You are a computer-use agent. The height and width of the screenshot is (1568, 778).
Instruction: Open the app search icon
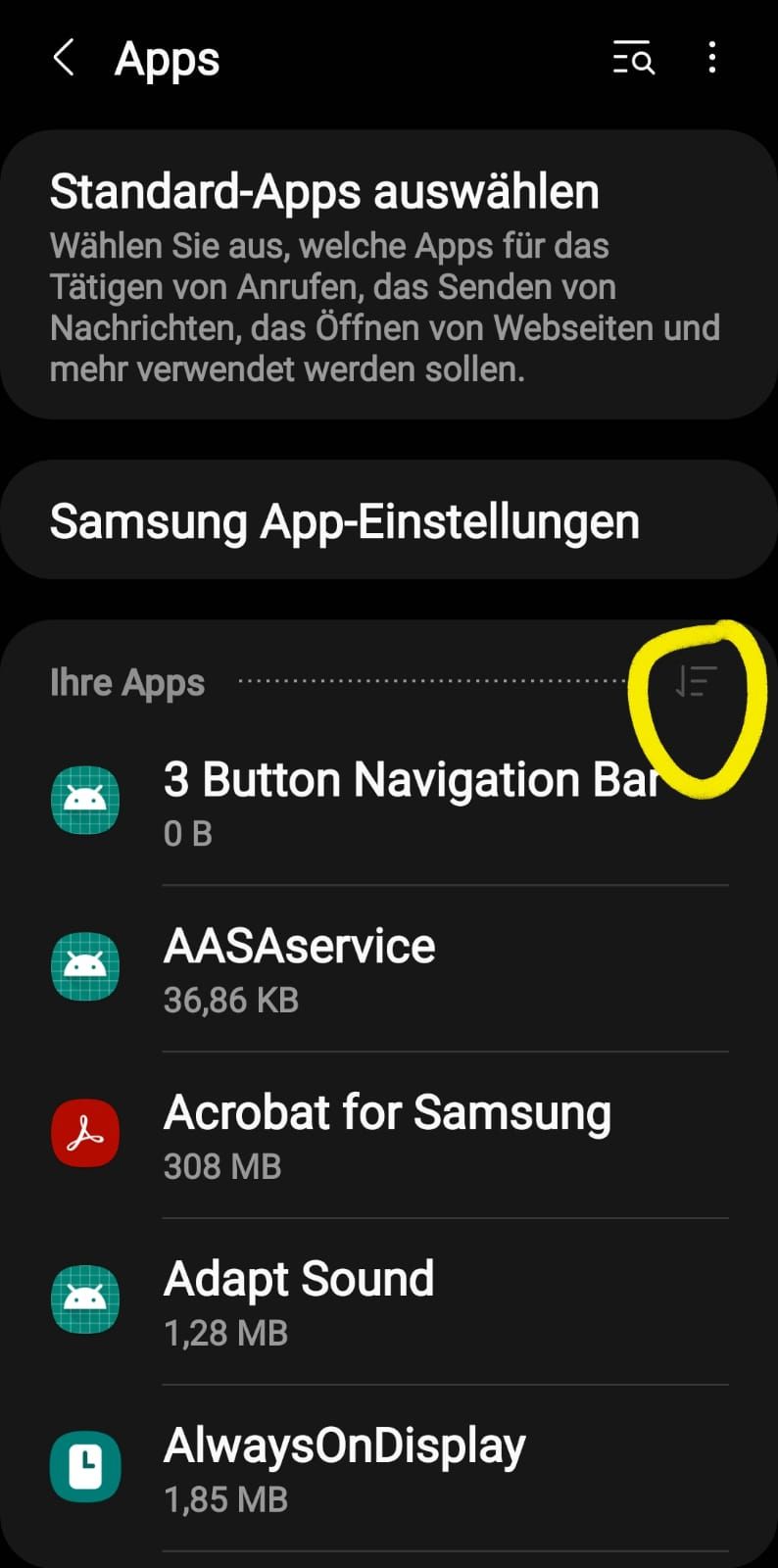pos(633,59)
